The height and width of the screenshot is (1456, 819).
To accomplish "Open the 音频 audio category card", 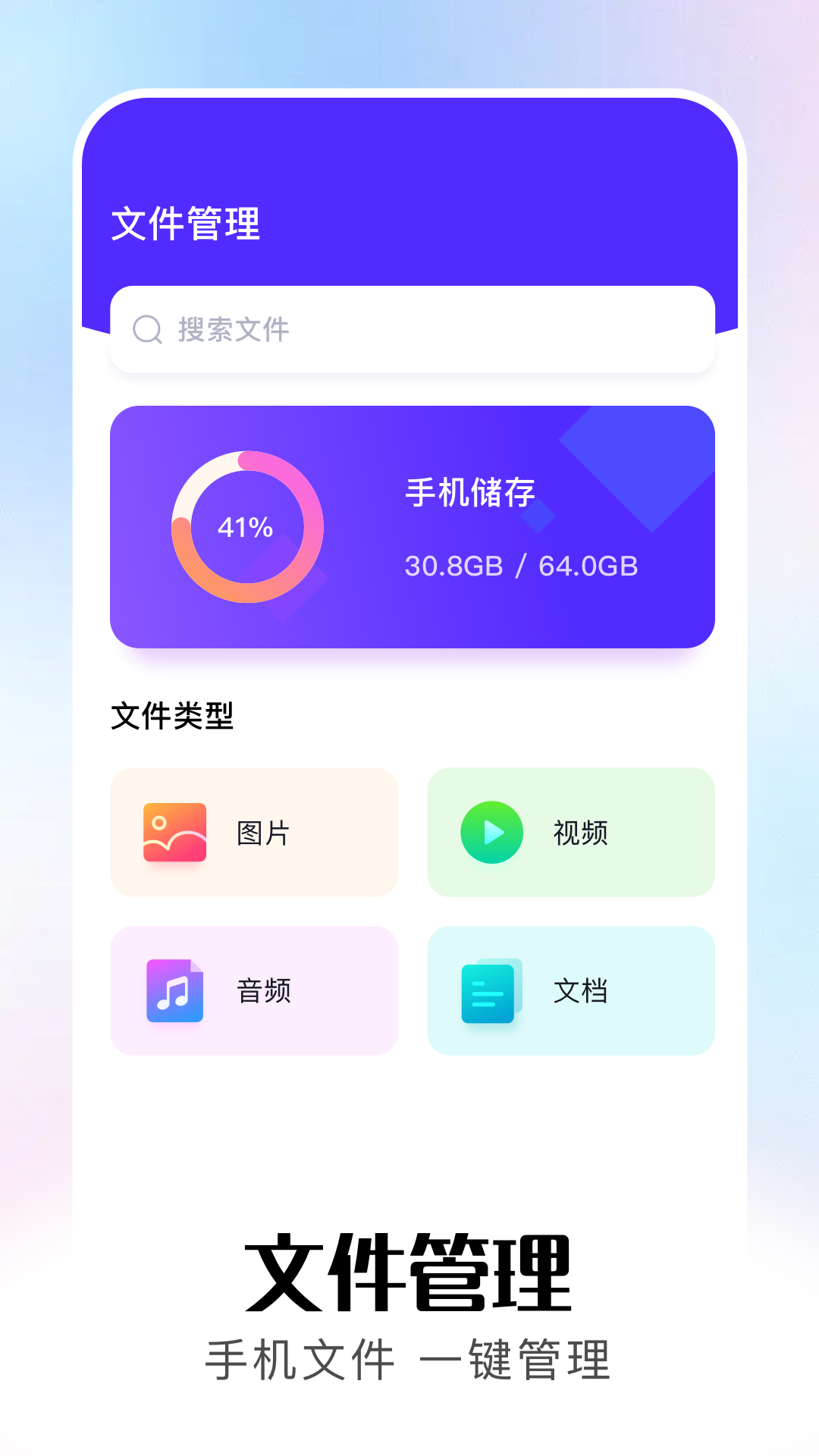I will [x=254, y=990].
